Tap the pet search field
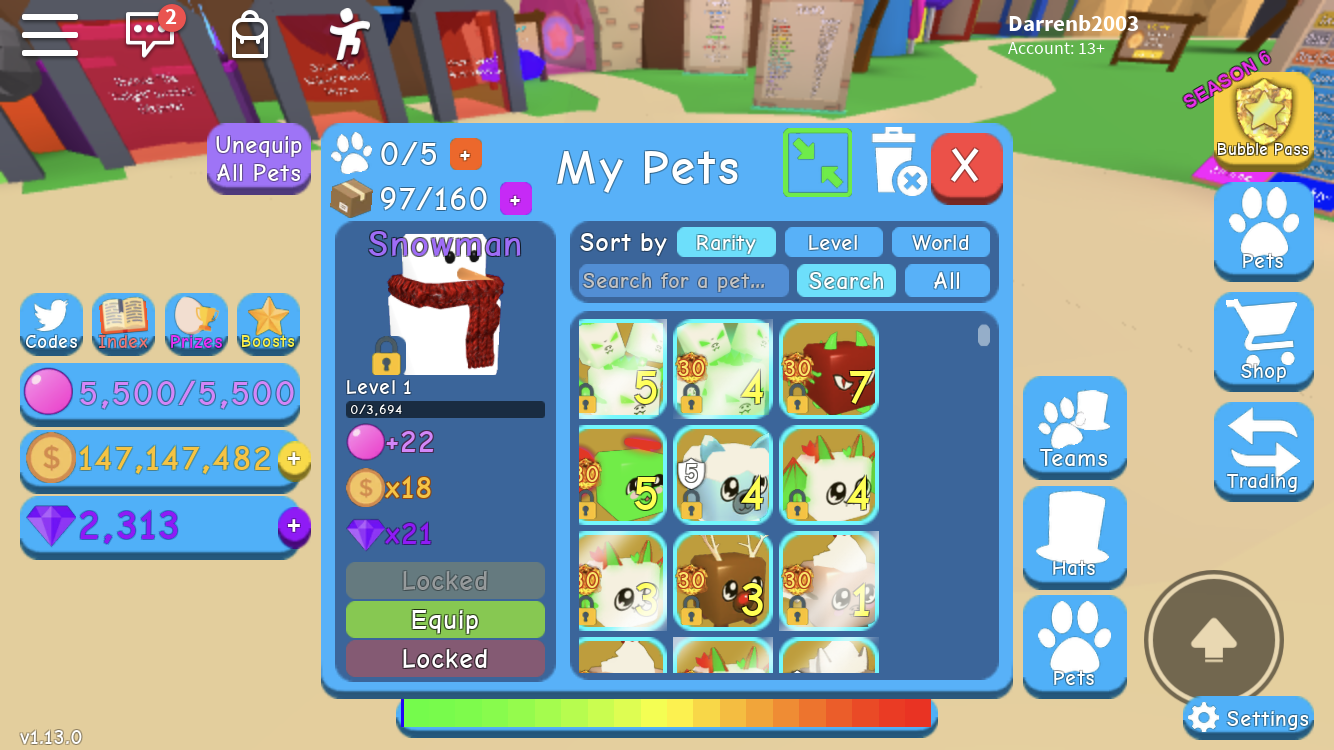 (683, 281)
